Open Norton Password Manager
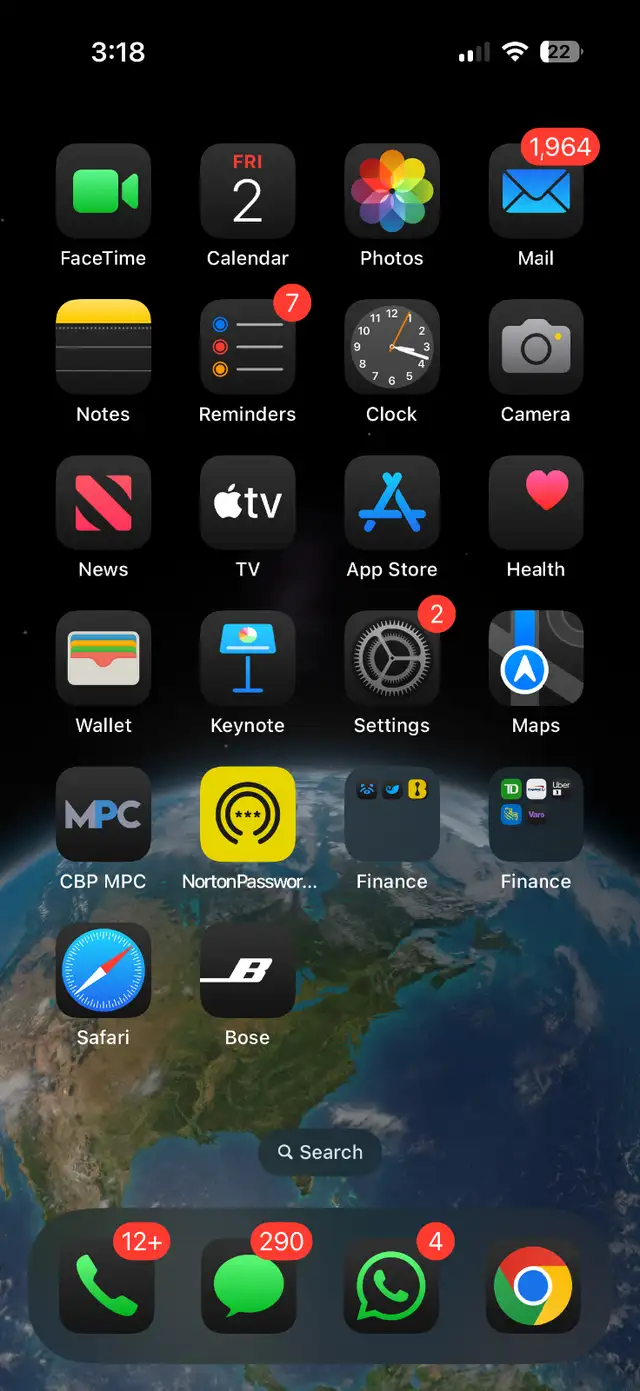 click(x=247, y=814)
